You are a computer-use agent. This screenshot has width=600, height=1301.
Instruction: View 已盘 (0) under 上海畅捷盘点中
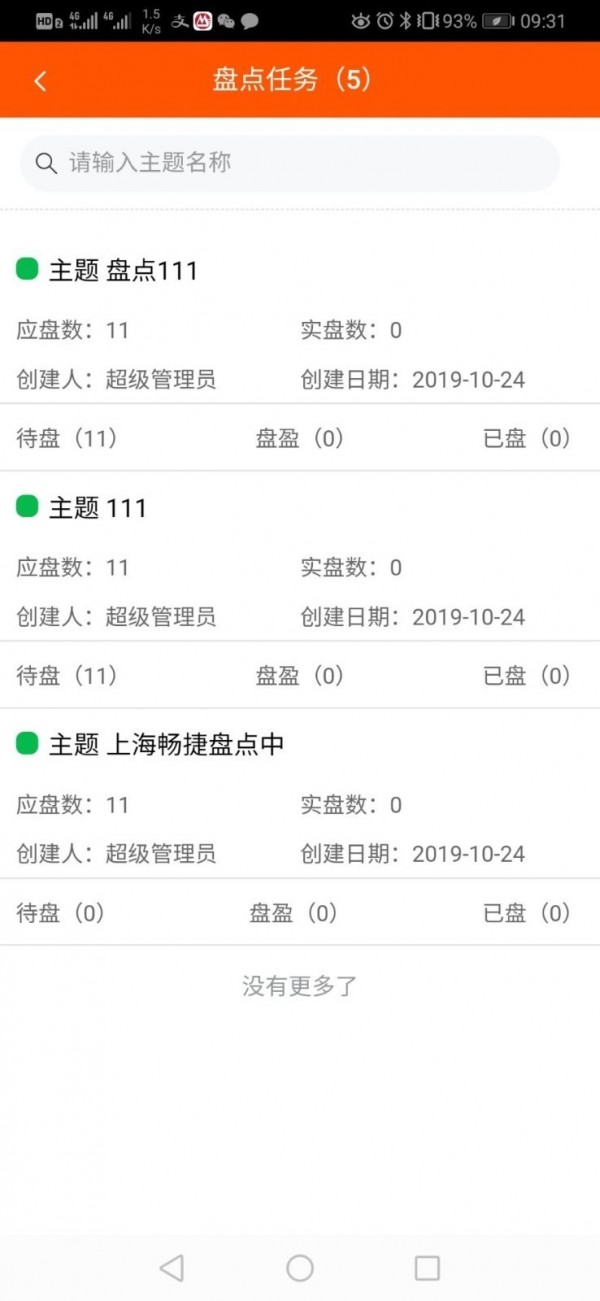coord(527,912)
